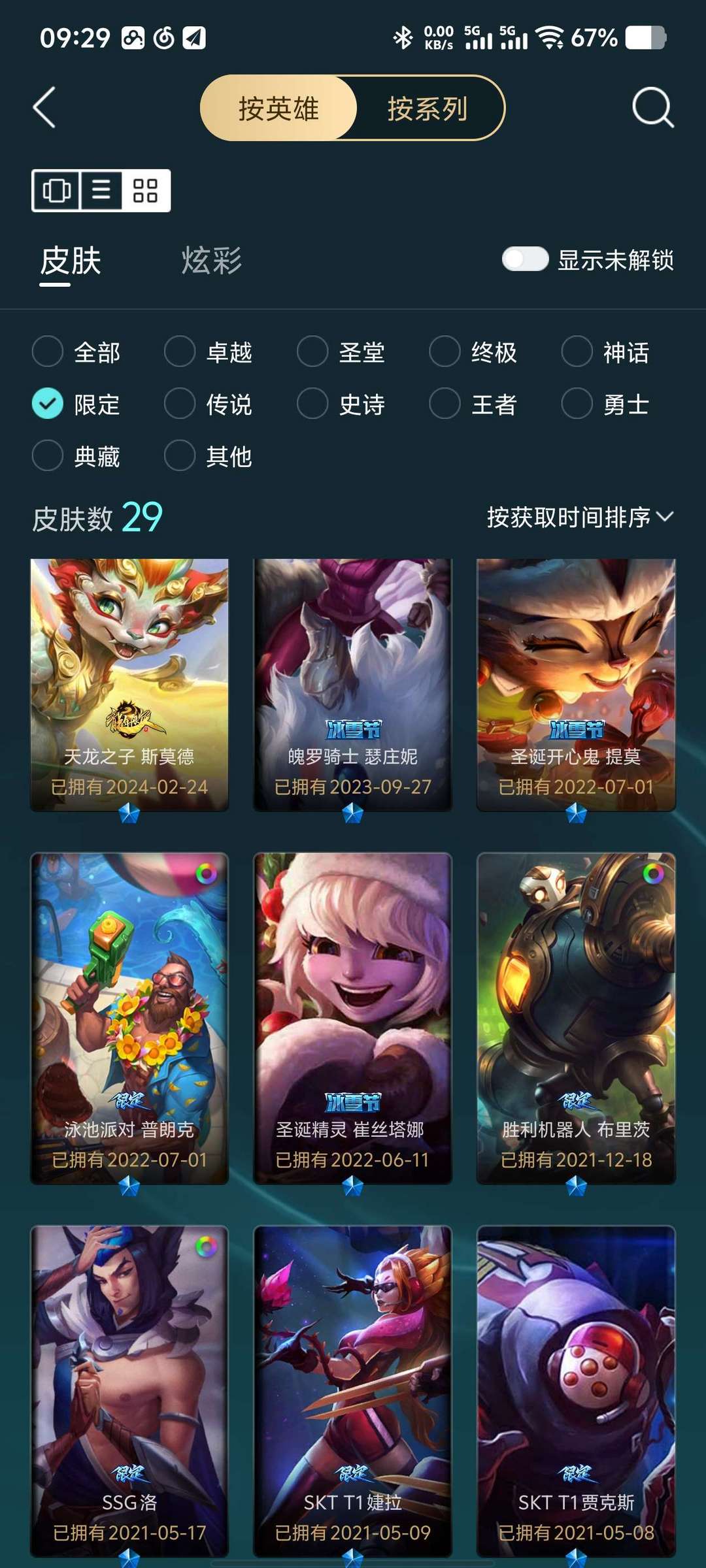Select the 按英雄 segment
Screen dimensions: 706x1568
(278, 108)
